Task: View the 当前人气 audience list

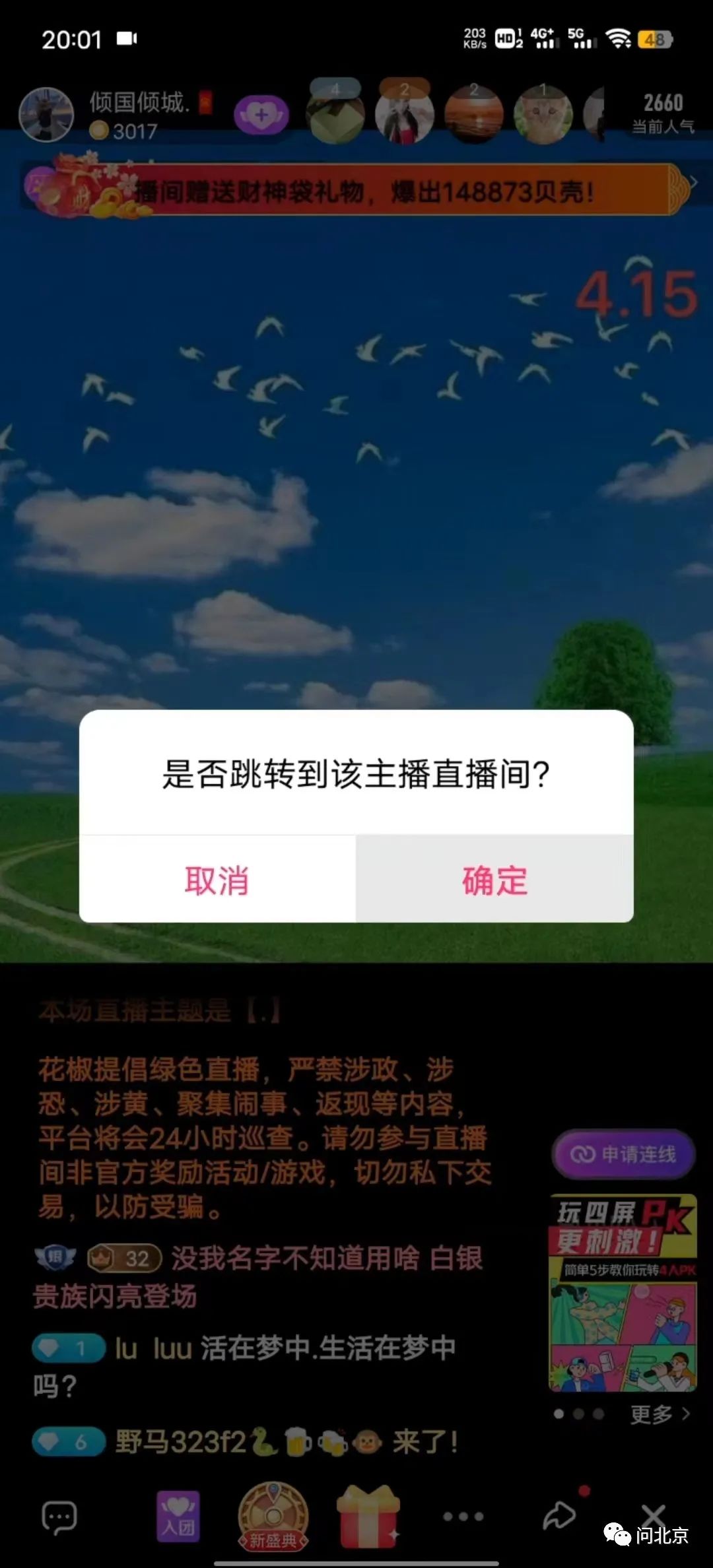Action: (663, 112)
